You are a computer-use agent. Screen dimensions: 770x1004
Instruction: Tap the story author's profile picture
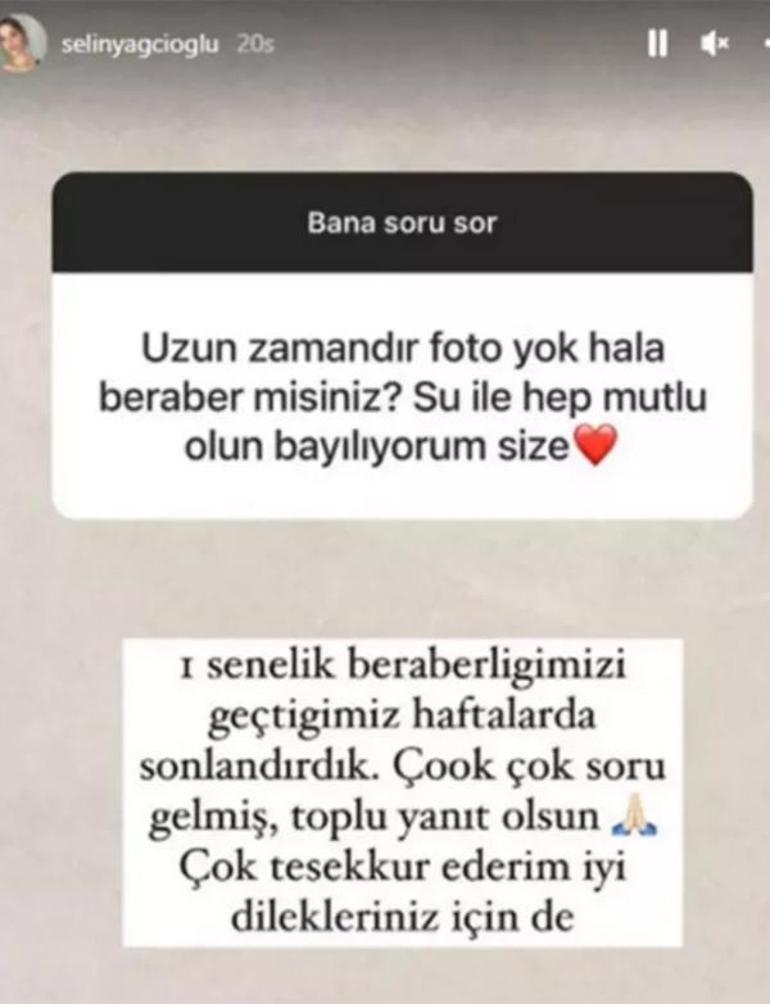coord(21,44)
